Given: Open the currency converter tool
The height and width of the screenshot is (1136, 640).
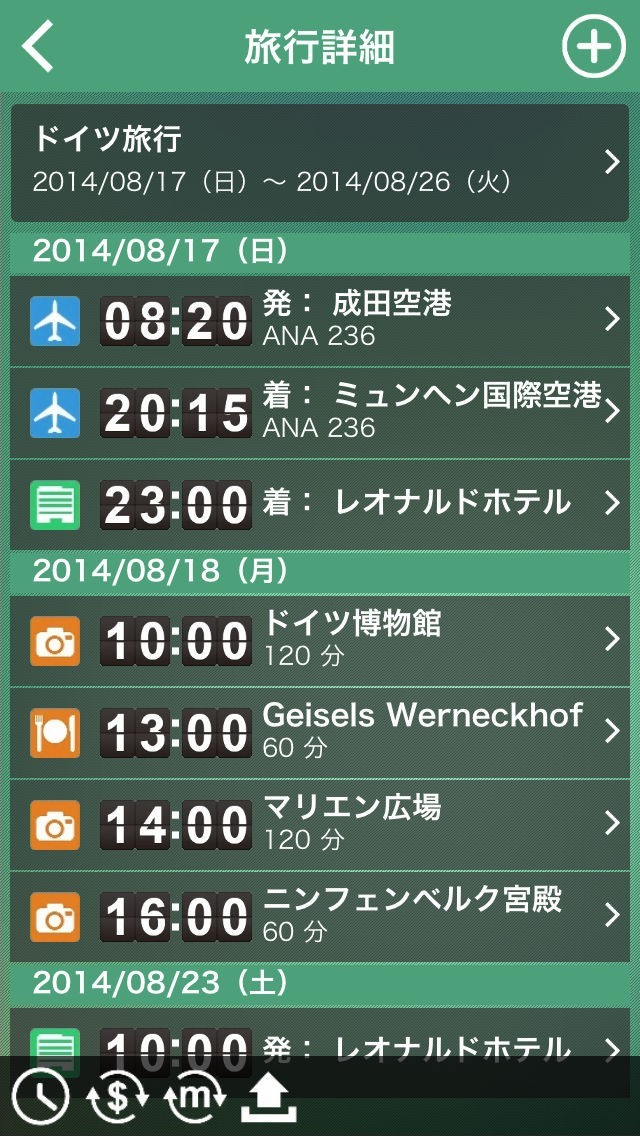Looking at the screenshot, I should pos(117,1097).
